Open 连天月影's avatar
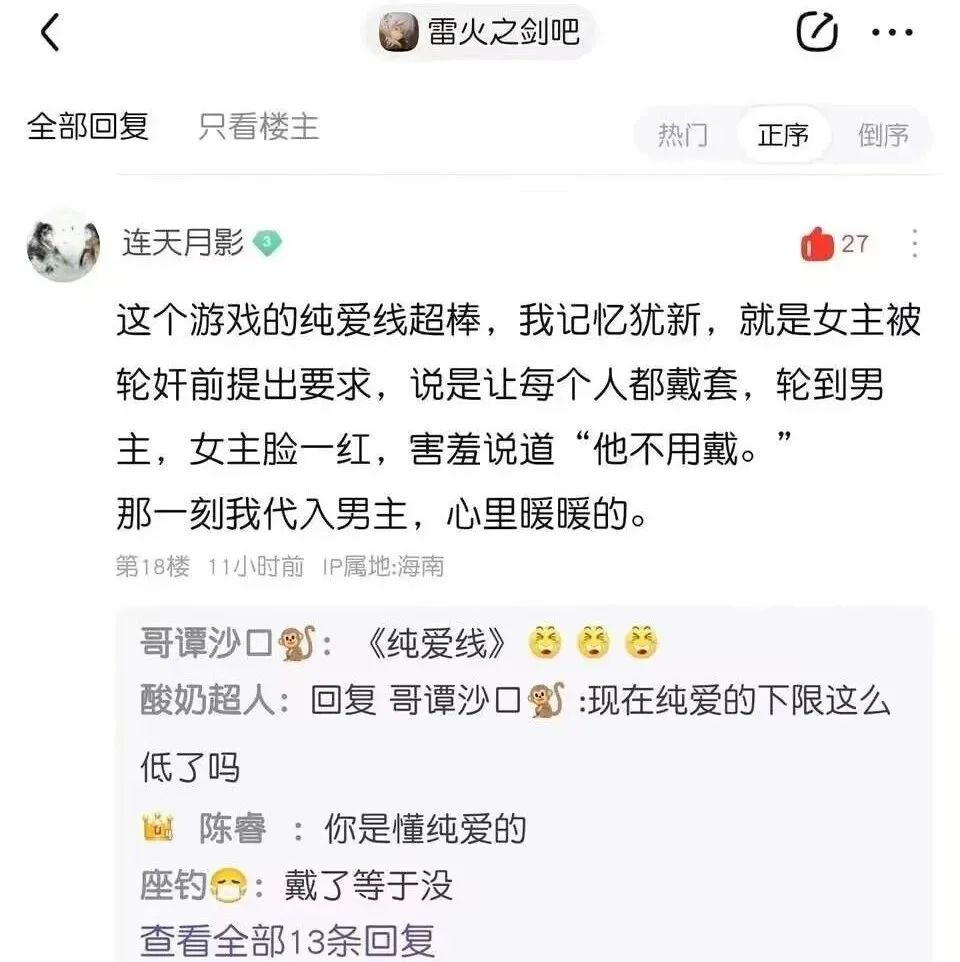Screen dimensions: 960x962 coord(63,245)
